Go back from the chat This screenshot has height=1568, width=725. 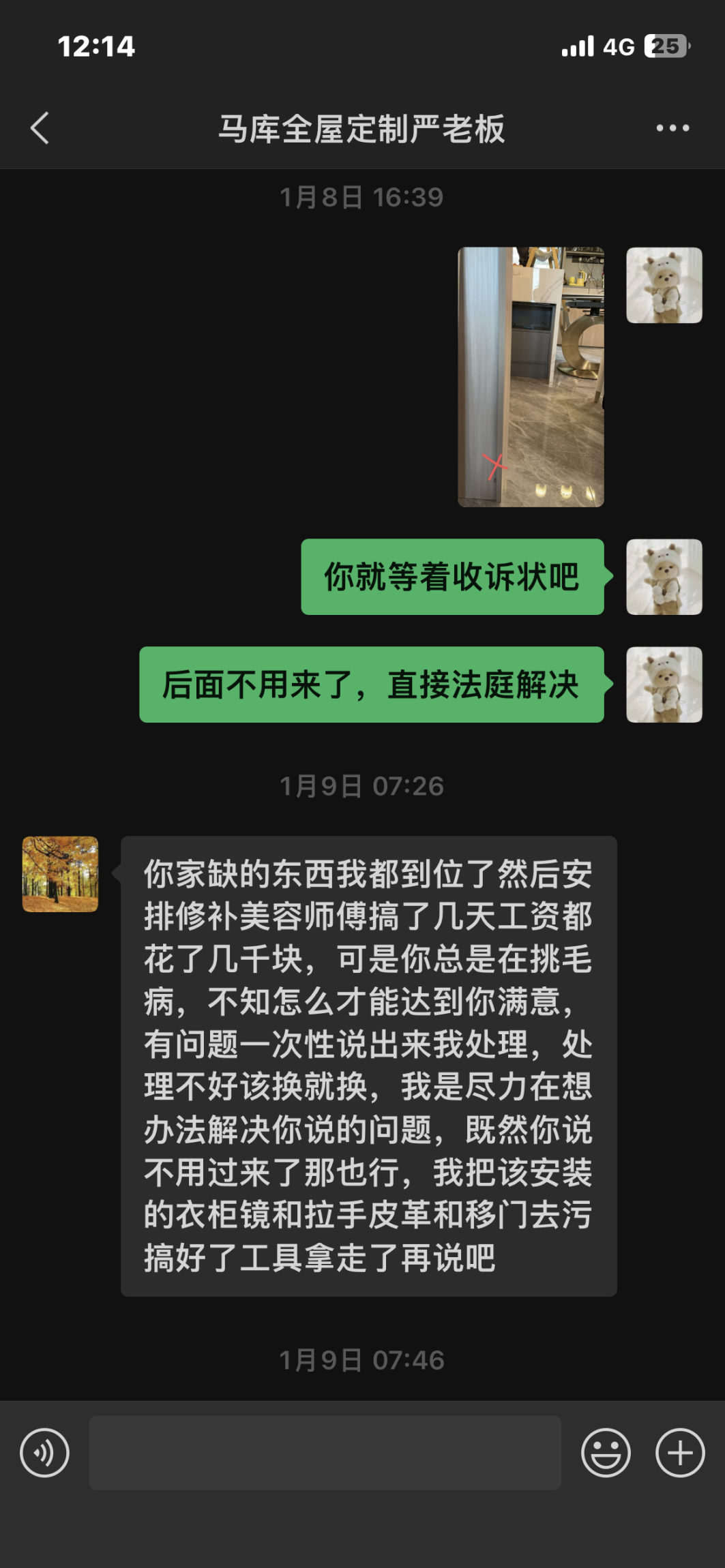pos(40,128)
